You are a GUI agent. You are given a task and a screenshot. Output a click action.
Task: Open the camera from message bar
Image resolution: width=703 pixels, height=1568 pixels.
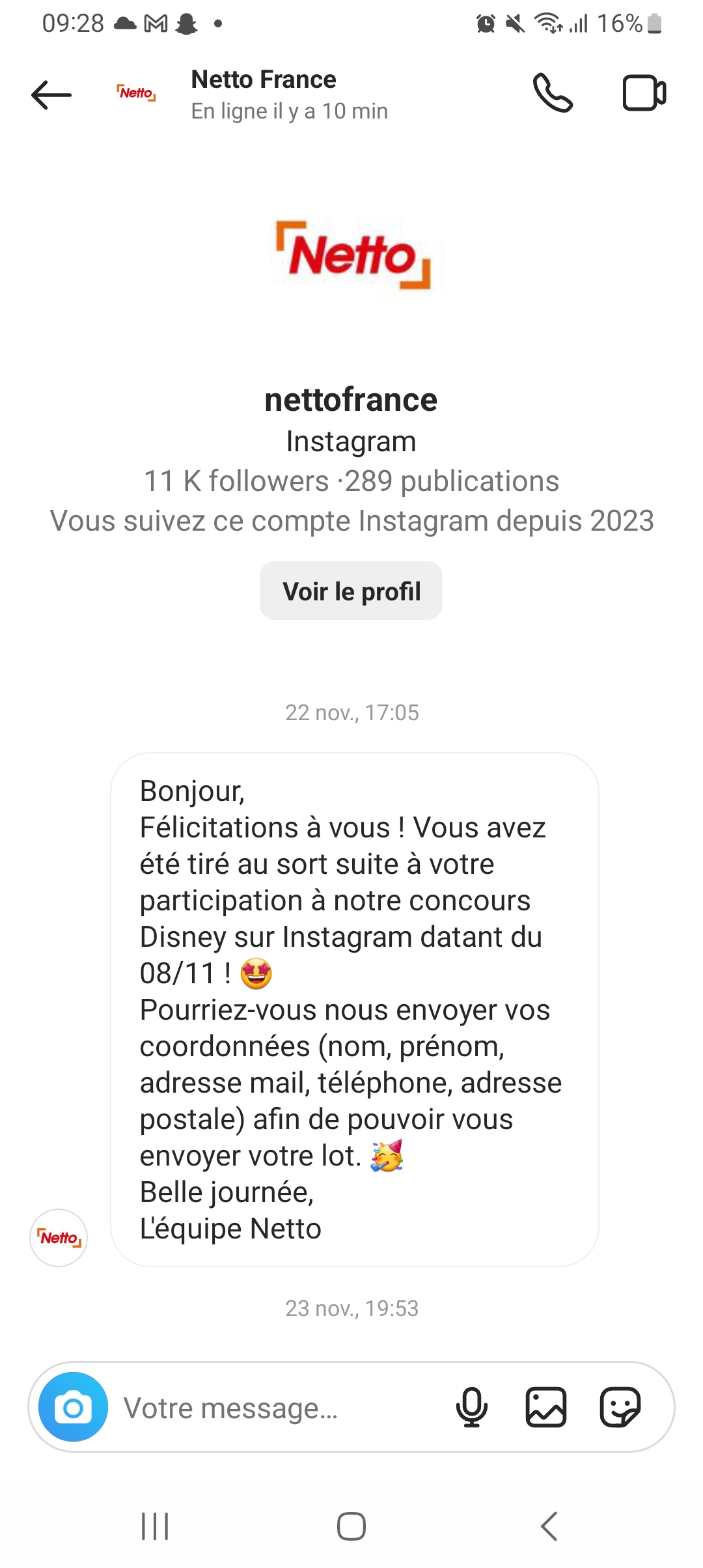click(x=73, y=1407)
